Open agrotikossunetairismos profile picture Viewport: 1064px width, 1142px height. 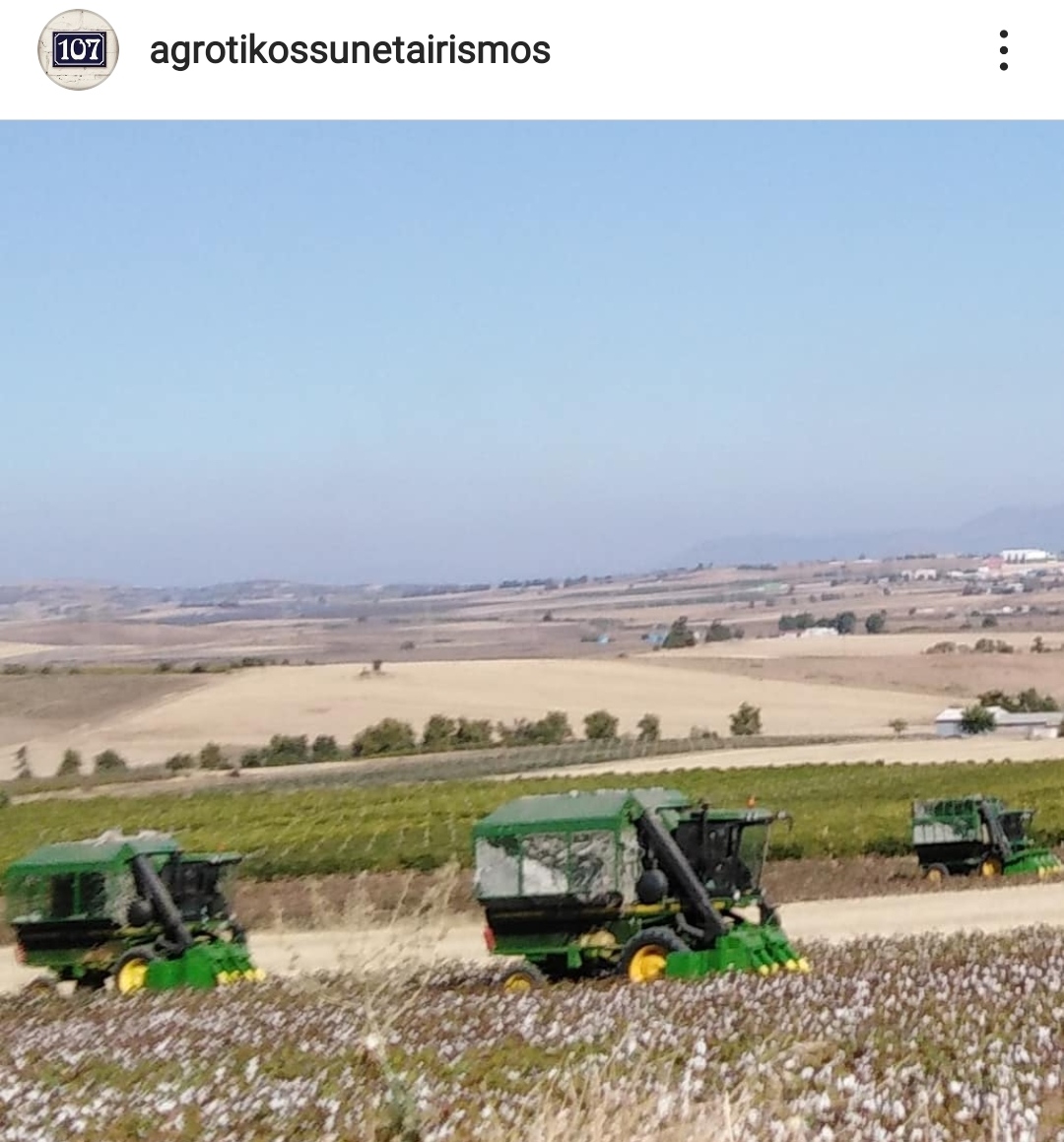[78, 50]
